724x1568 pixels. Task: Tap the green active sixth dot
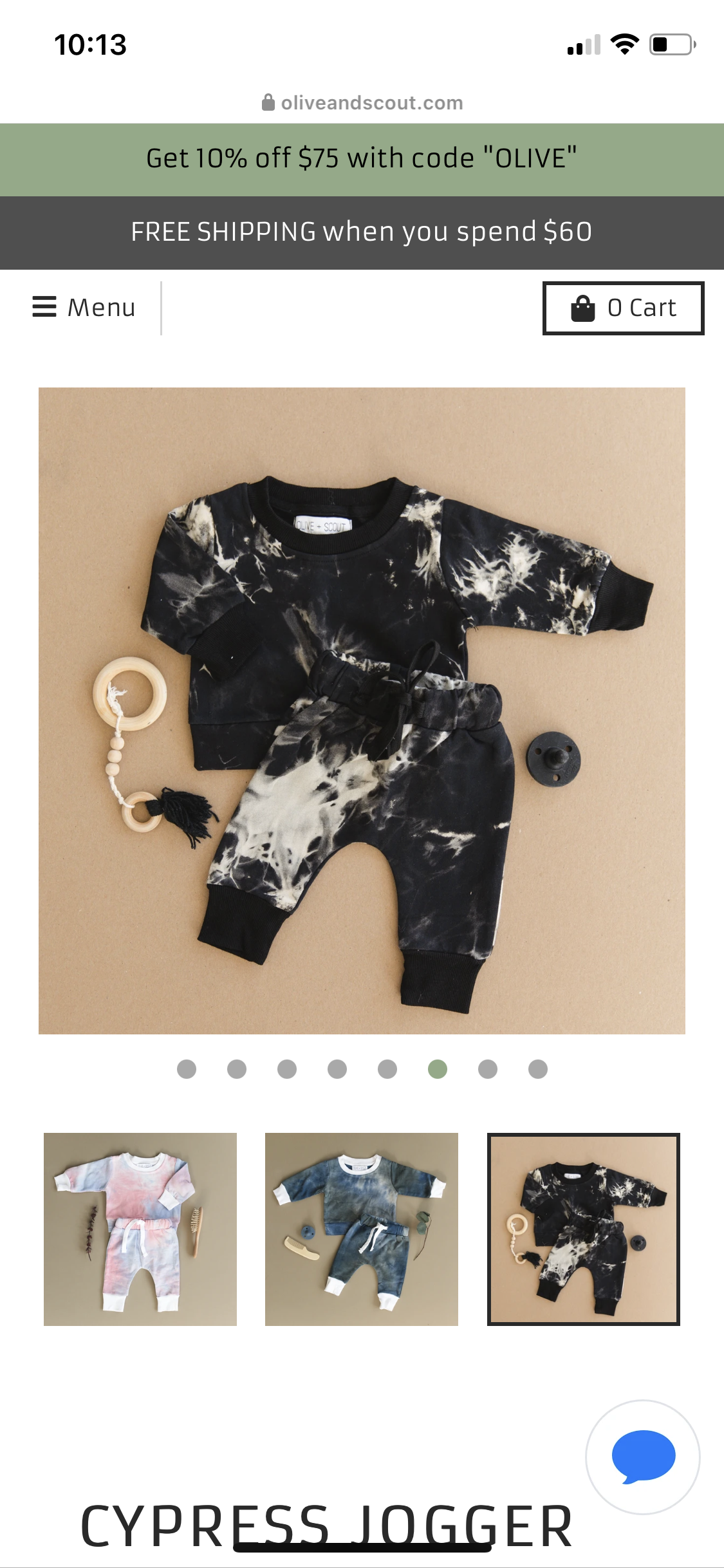pyautogui.click(x=438, y=1069)
